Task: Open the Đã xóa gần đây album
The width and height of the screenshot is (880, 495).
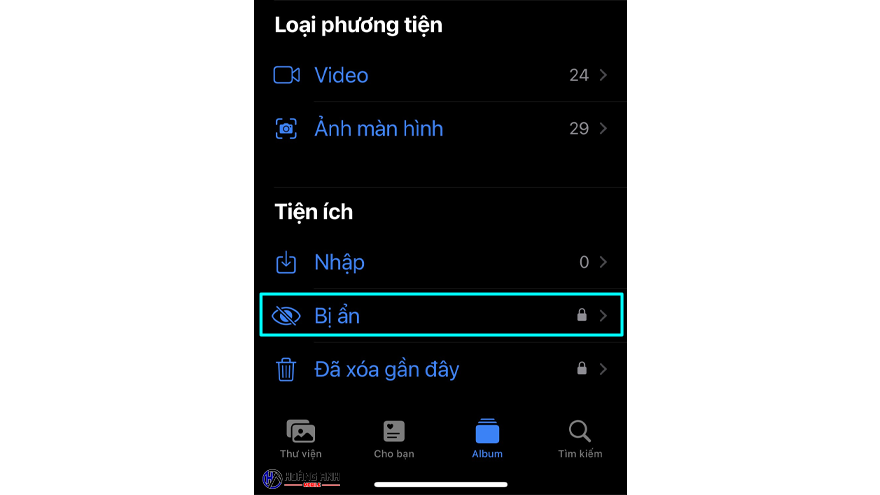Action: (440, 370)
